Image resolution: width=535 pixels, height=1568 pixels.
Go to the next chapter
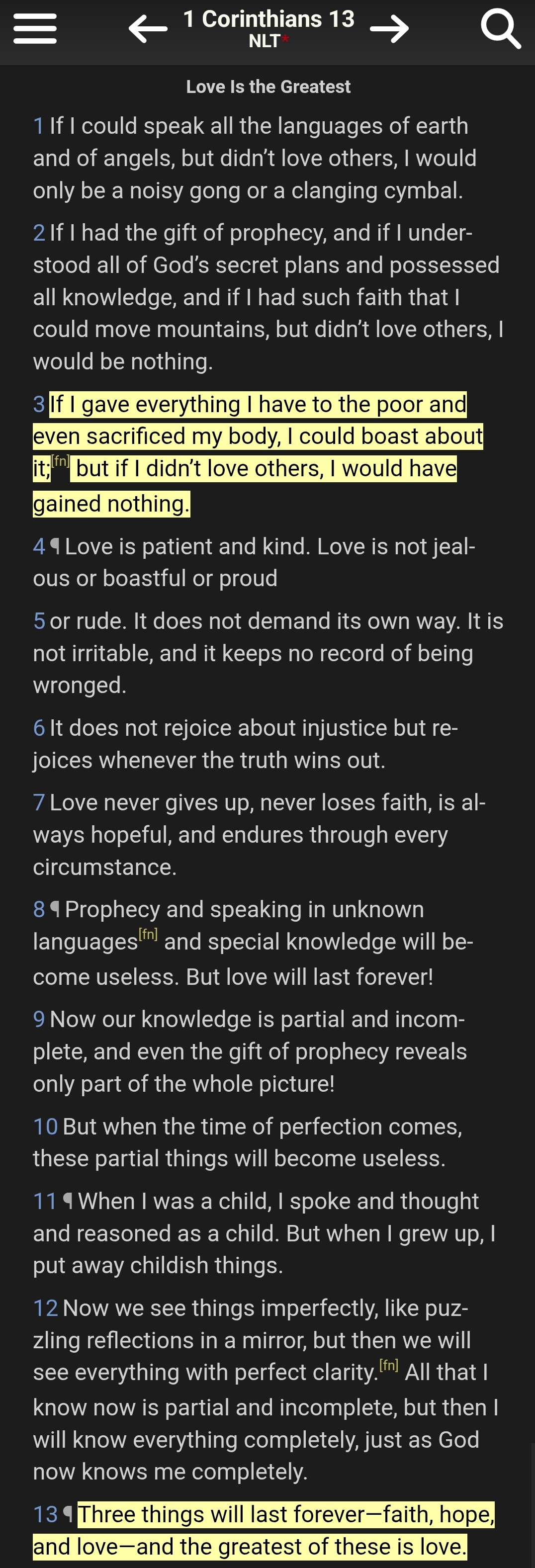(389, 29)
